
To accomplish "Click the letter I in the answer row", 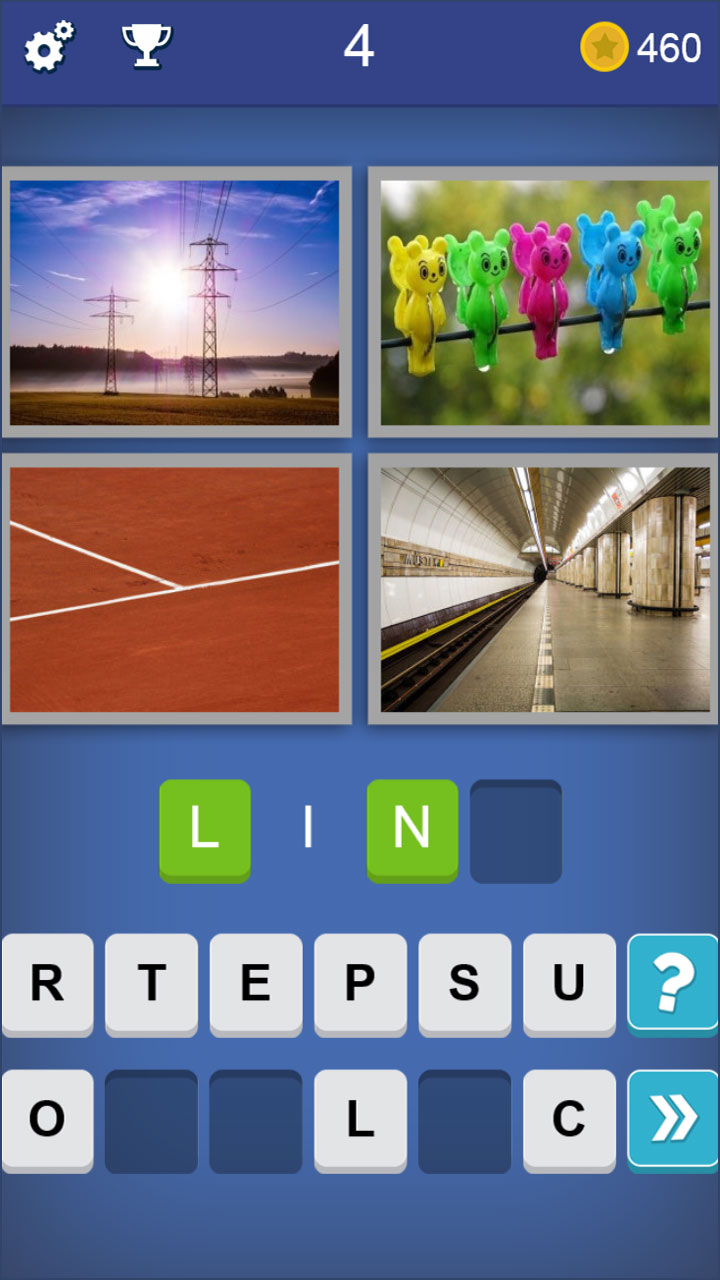I will (x=308, y=830).
